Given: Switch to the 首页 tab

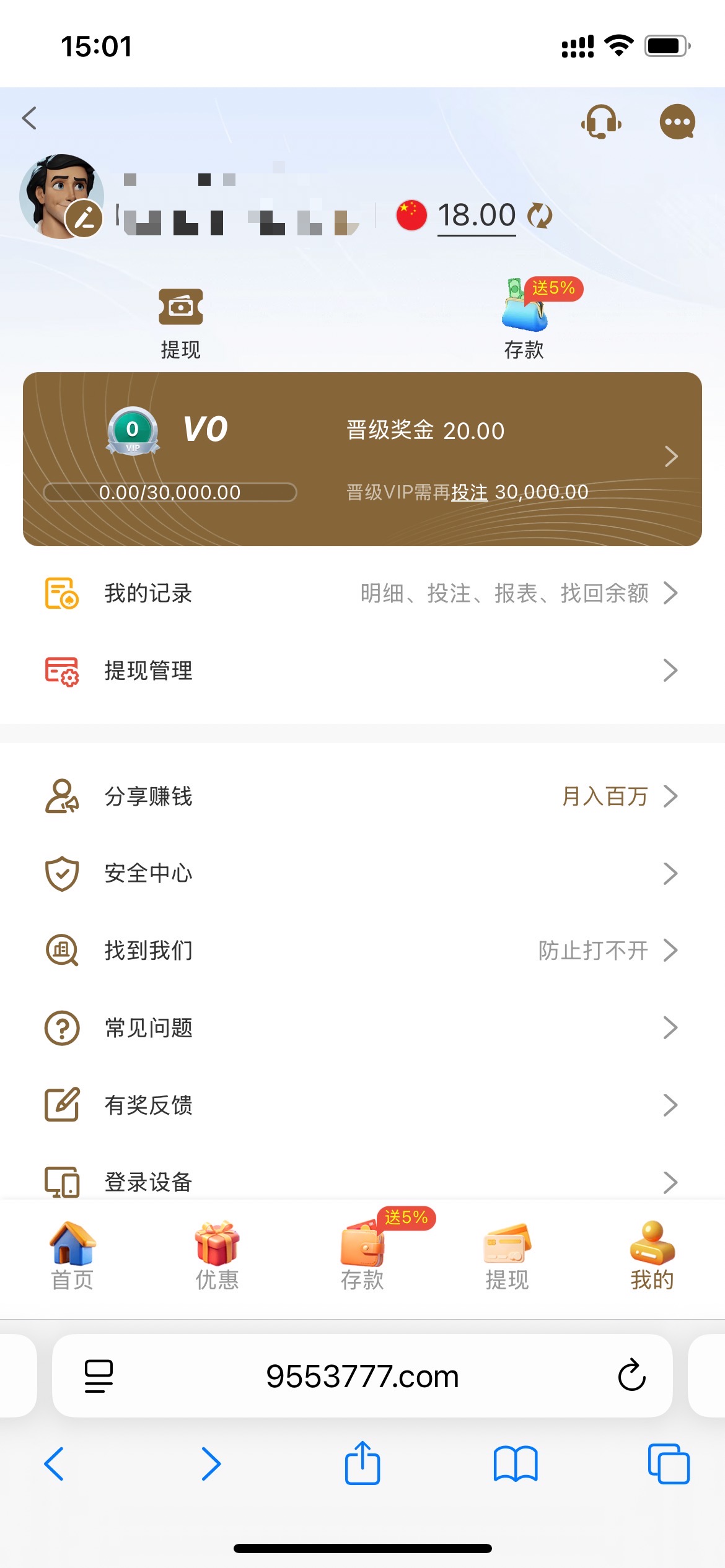Looking at the screenshot, I should pos(72,1256).
